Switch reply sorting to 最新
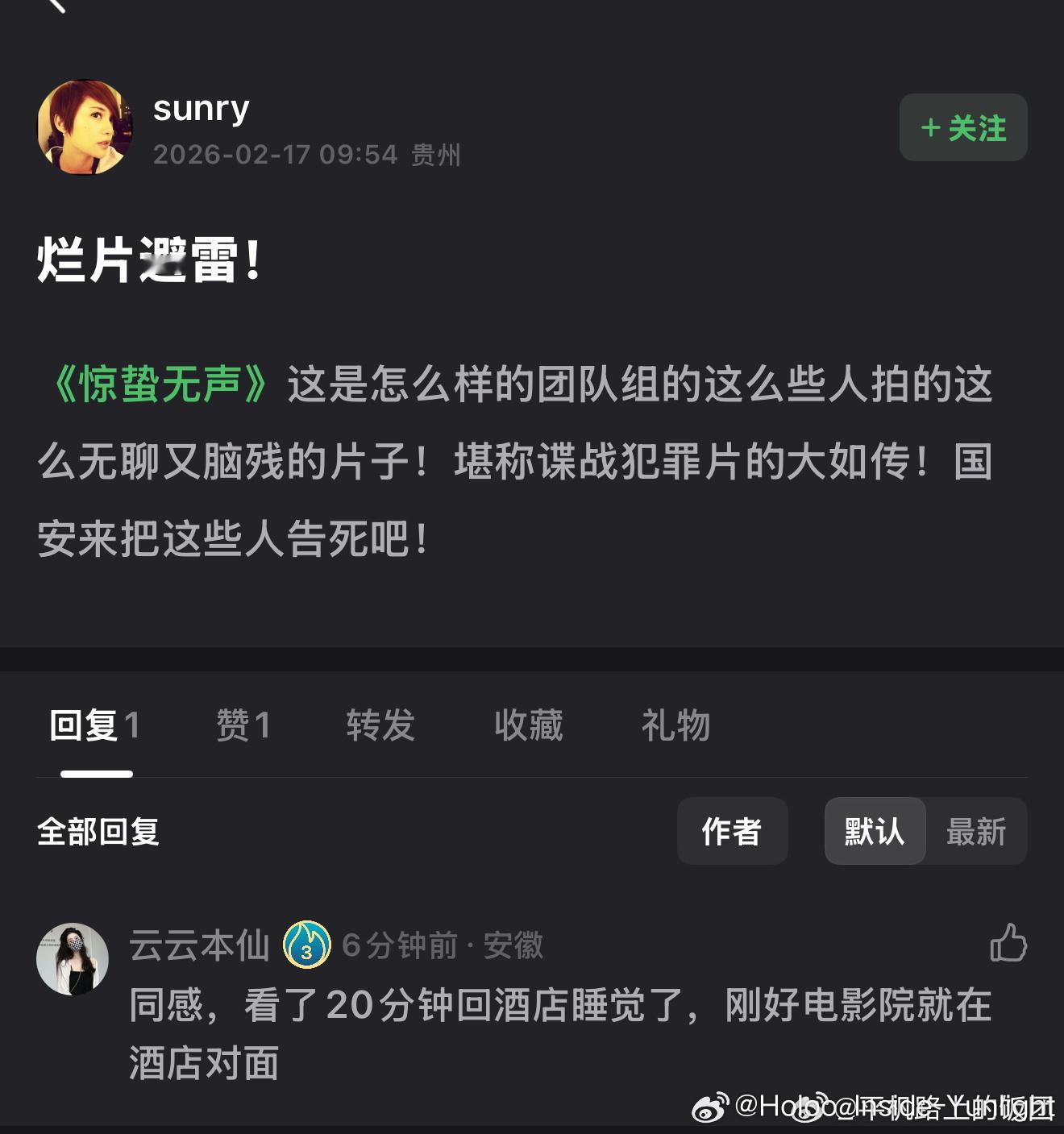The height and width of the screenshot is (1134, 1064). 977,831
